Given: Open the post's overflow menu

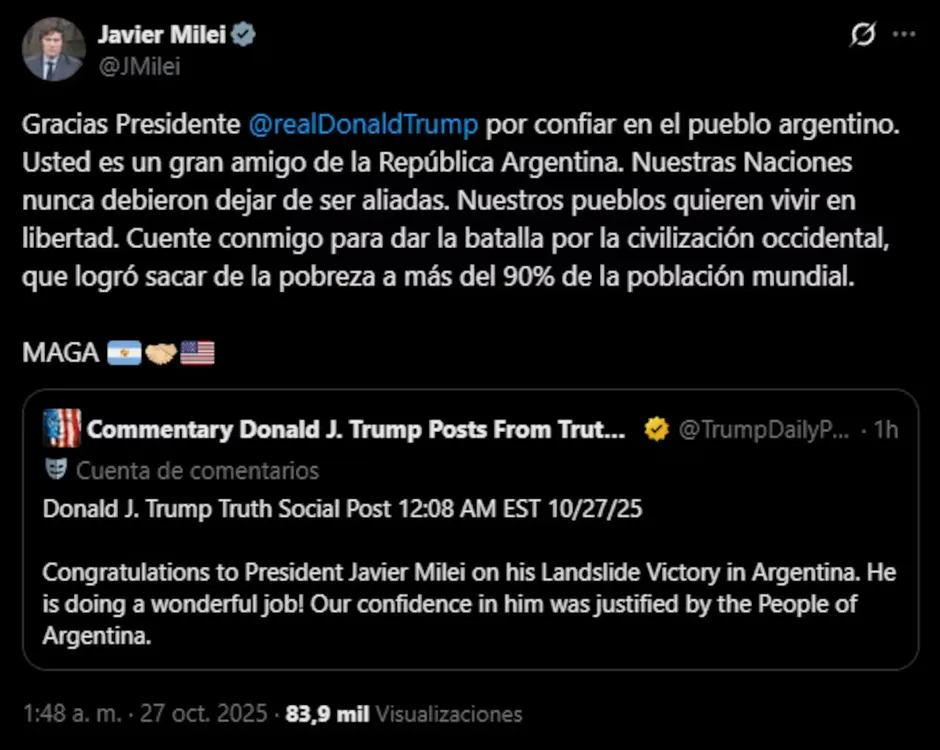Looking at the screenshot, I should coord(904,35).
